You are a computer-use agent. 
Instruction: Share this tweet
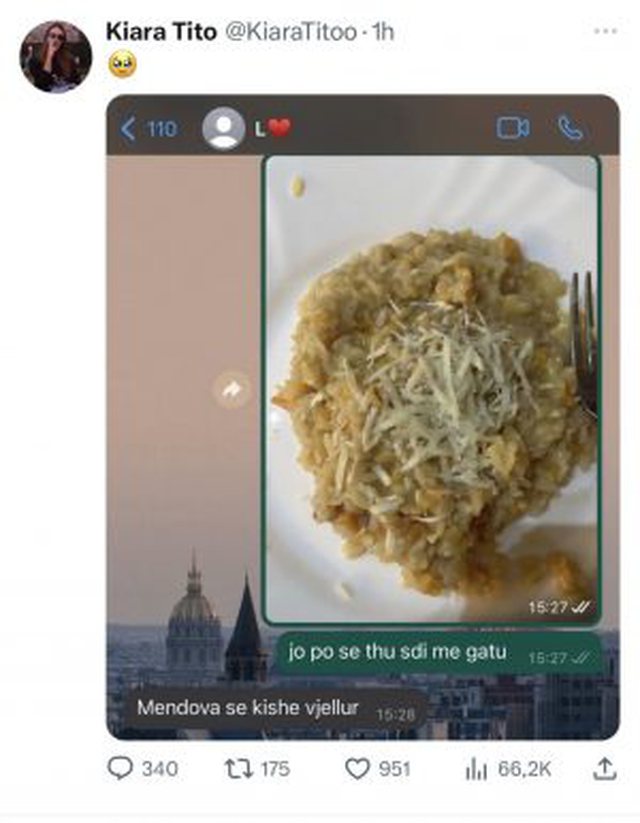point(604,768)
